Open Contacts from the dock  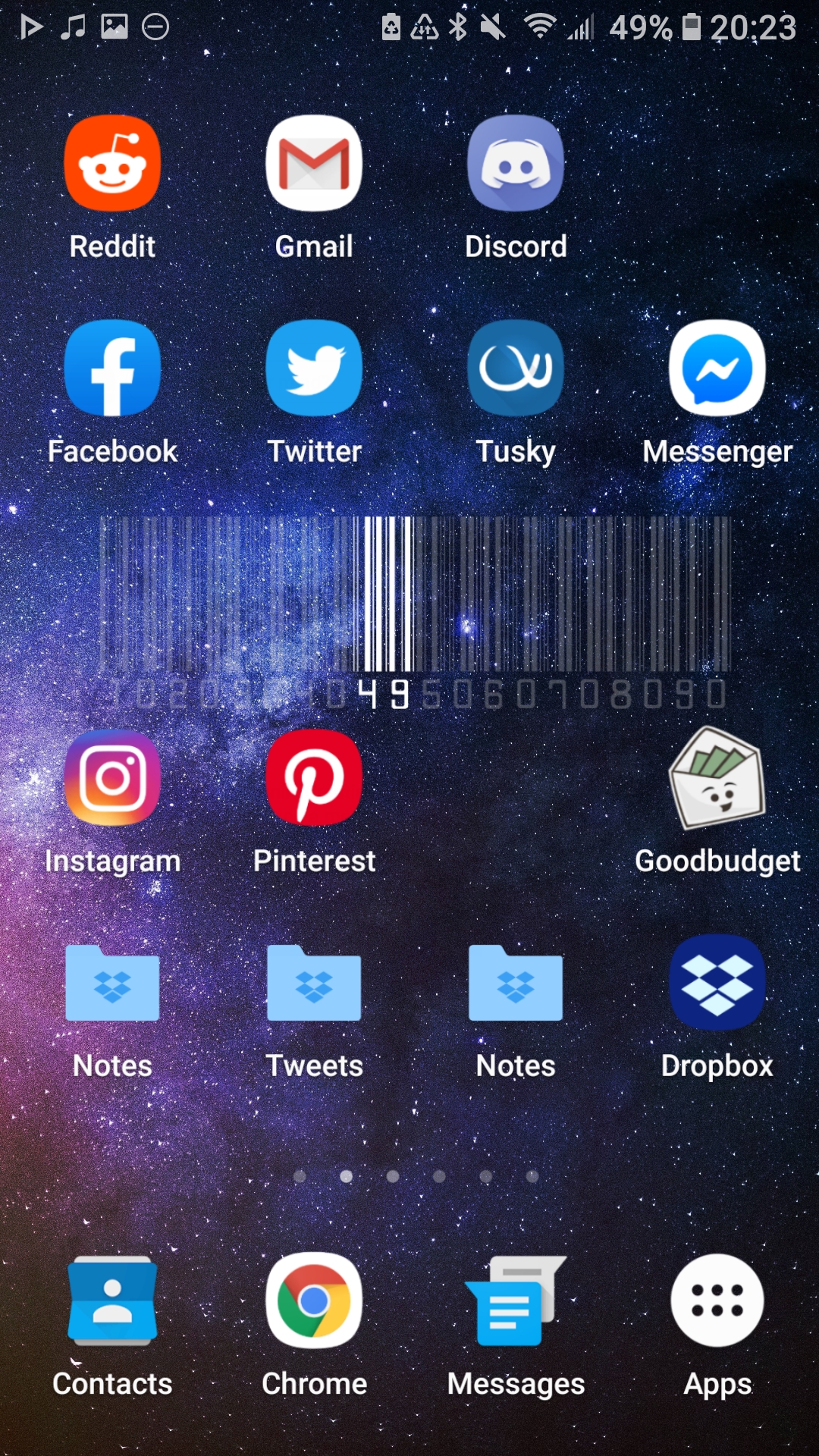pyautogui.click(x=112, y=1301)
